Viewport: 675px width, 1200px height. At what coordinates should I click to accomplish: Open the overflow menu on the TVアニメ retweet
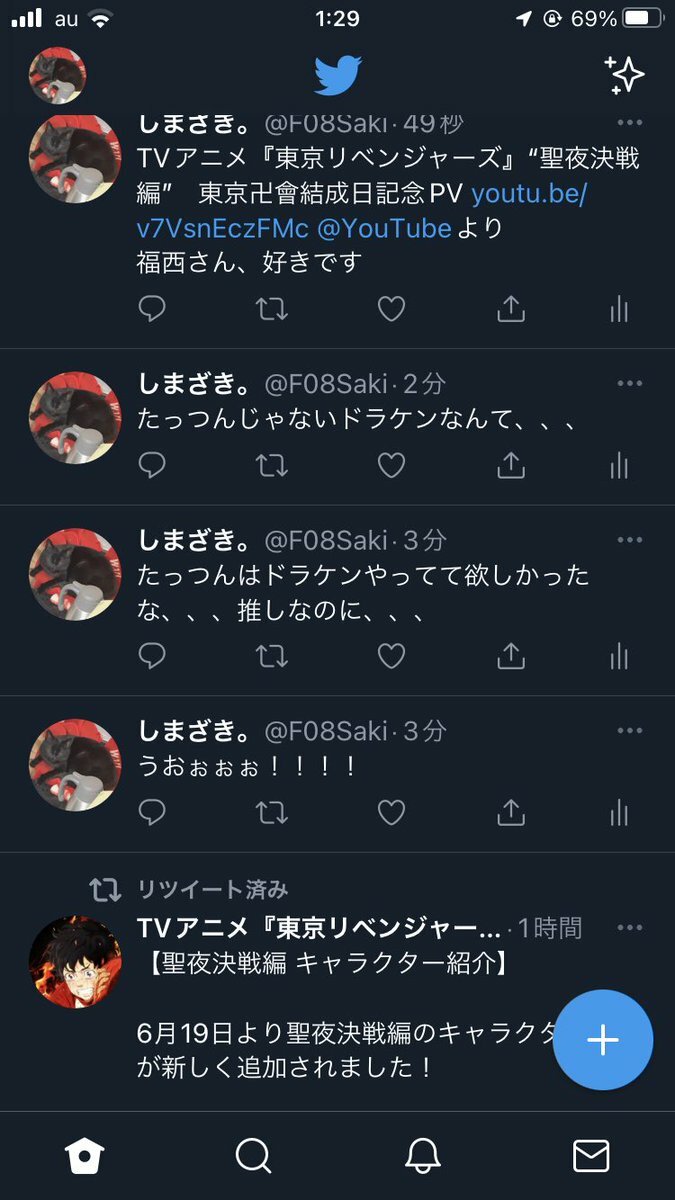630,927
